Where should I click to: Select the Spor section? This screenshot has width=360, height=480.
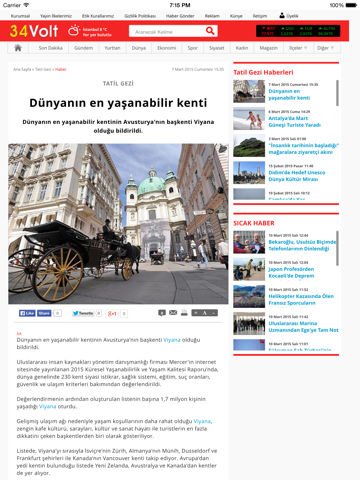[193, 48]
